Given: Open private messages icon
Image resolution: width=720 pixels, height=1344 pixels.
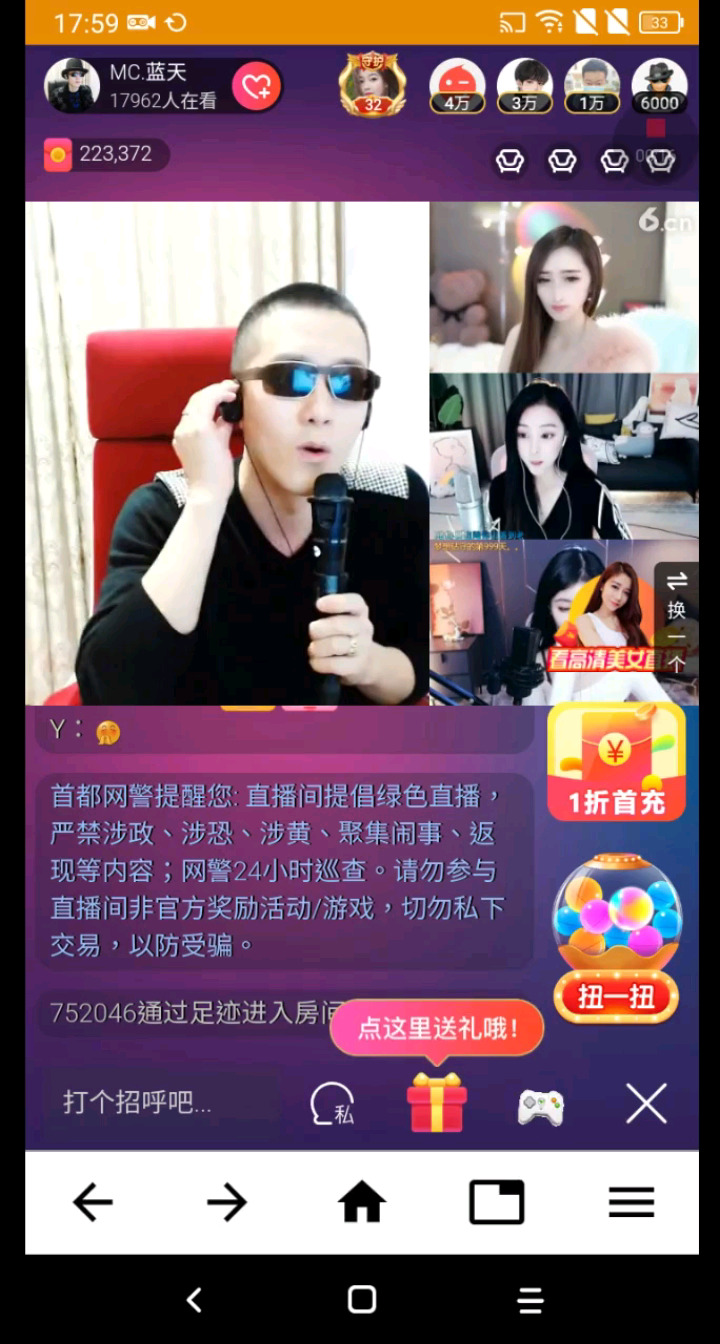Looking at the screenshot, I should 332,1105.
